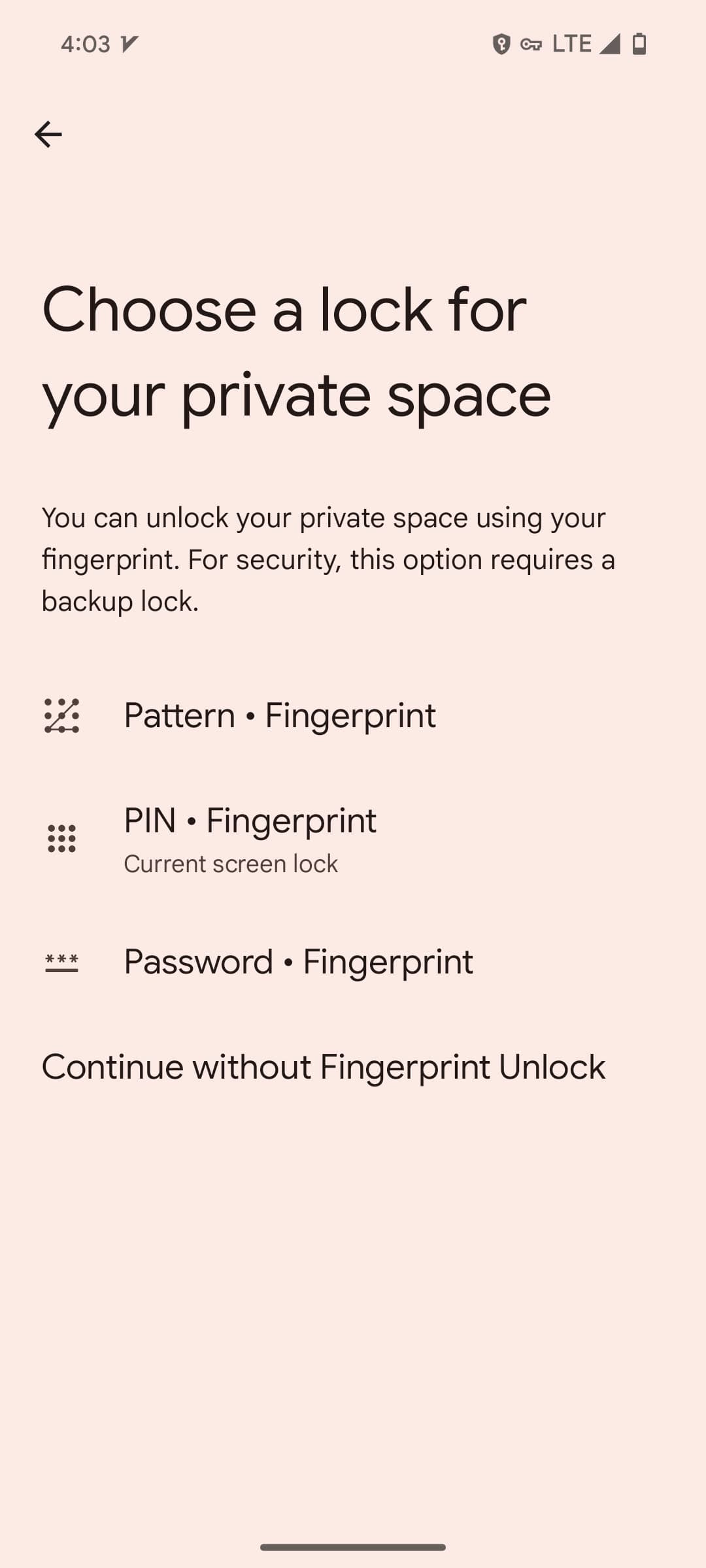
Task: Choose the Password • Fingerprint lock option
Action: tap(298, 962)
